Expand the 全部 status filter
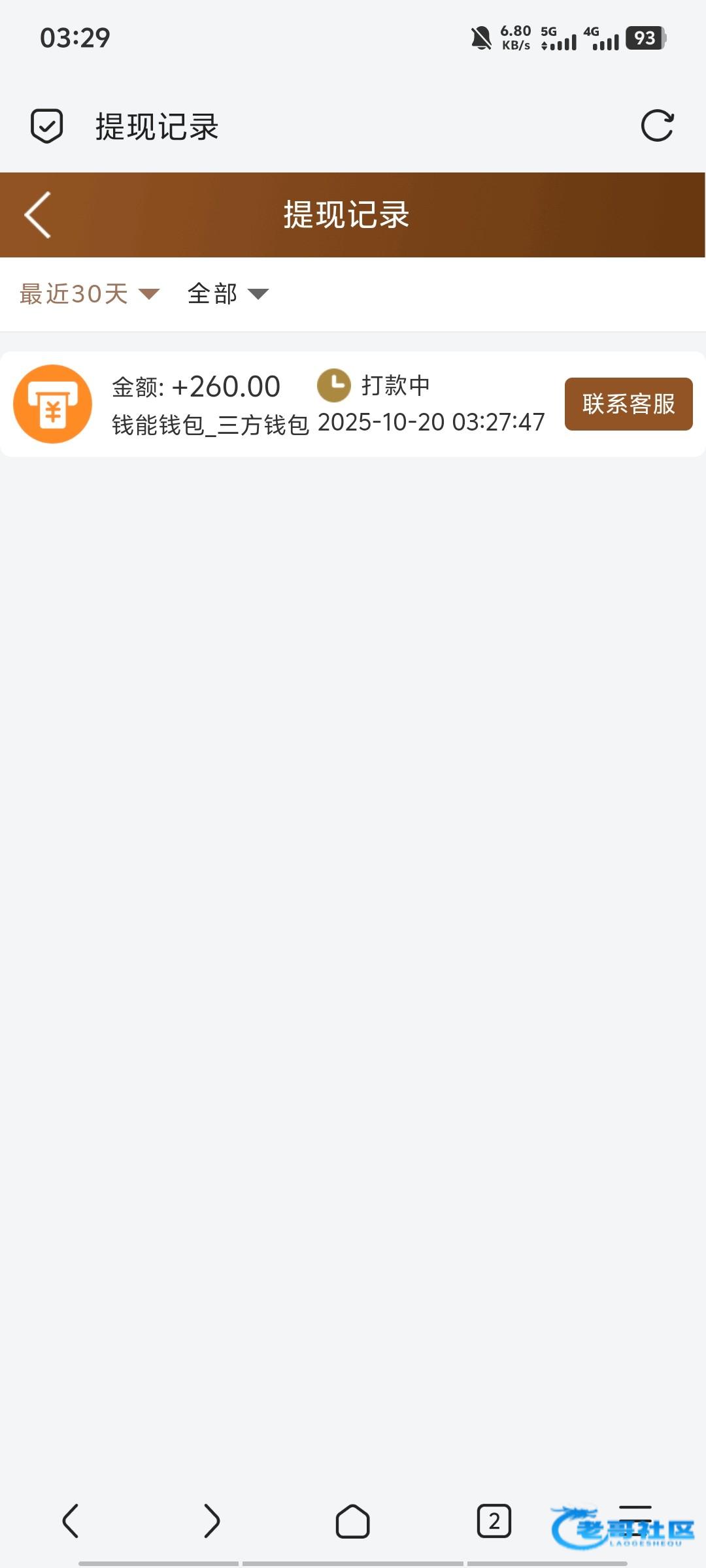Image resolution: width=706 pixels, height=1568 pixels. coord(227,294)
